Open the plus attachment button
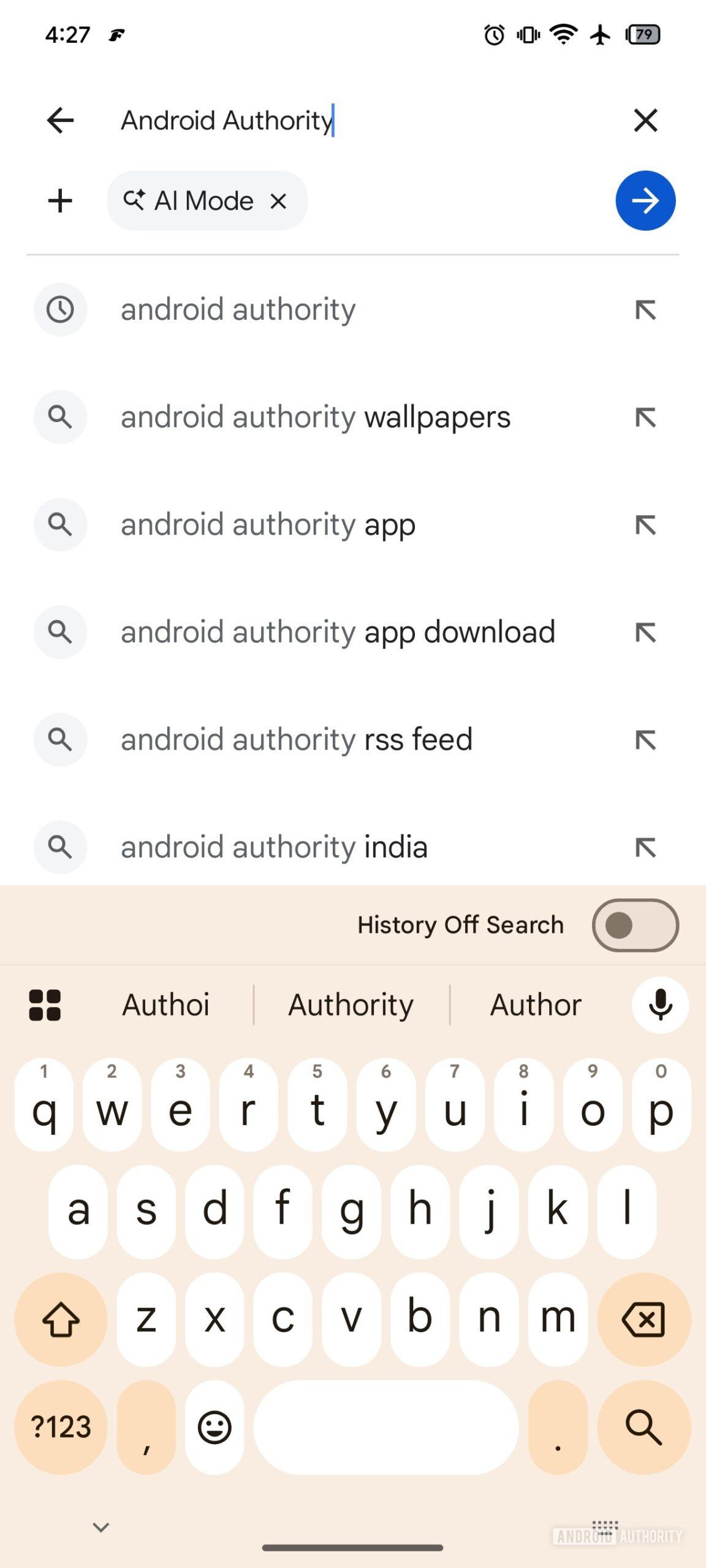The image size is (706, 1568). 60,201
